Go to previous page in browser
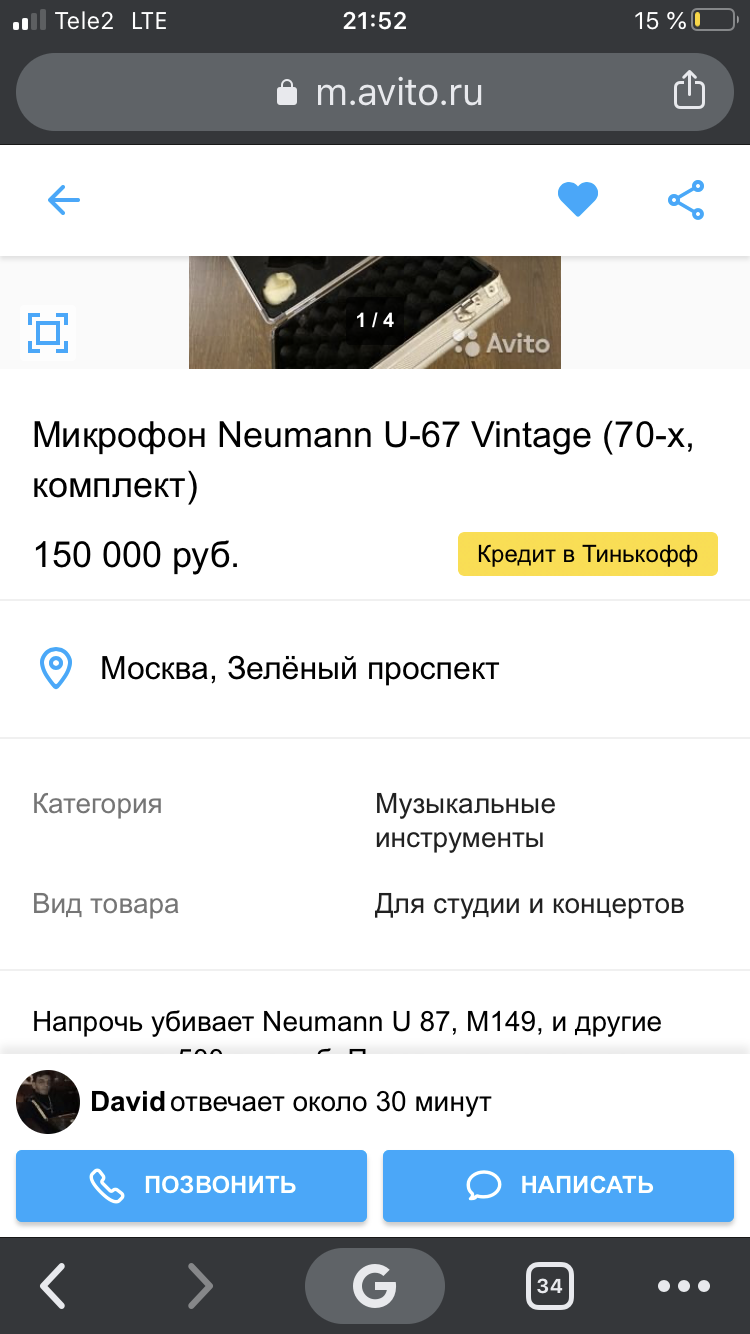The width and height of the screenshot is (750, 1334). pyautogui.click(x=53, y=1285)
